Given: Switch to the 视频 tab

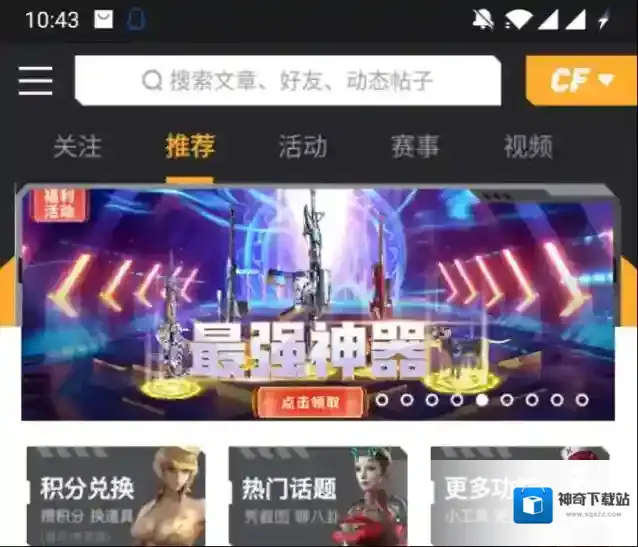Looking at the screenshot, I should click(528, 147).
